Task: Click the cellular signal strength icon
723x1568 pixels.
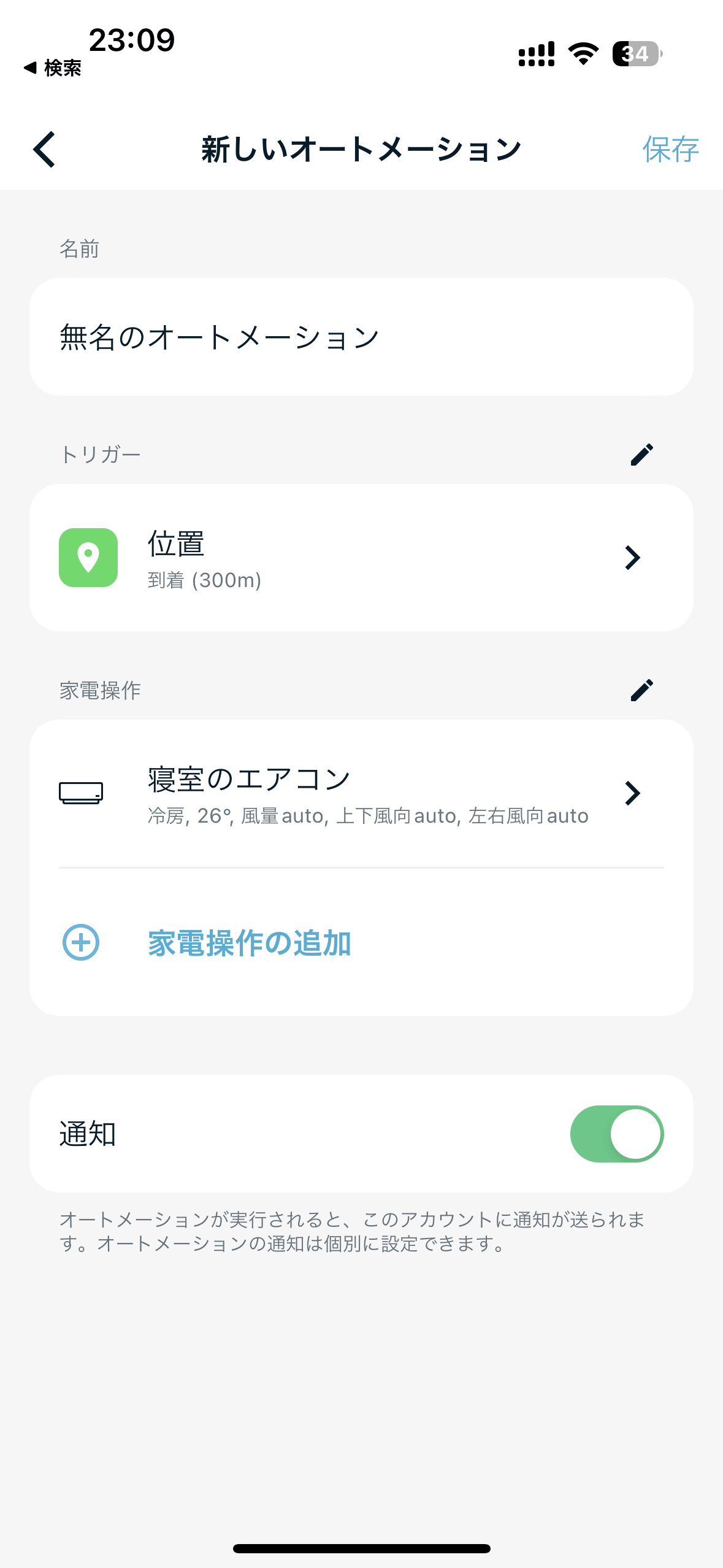Action: [x=535, y=54]
